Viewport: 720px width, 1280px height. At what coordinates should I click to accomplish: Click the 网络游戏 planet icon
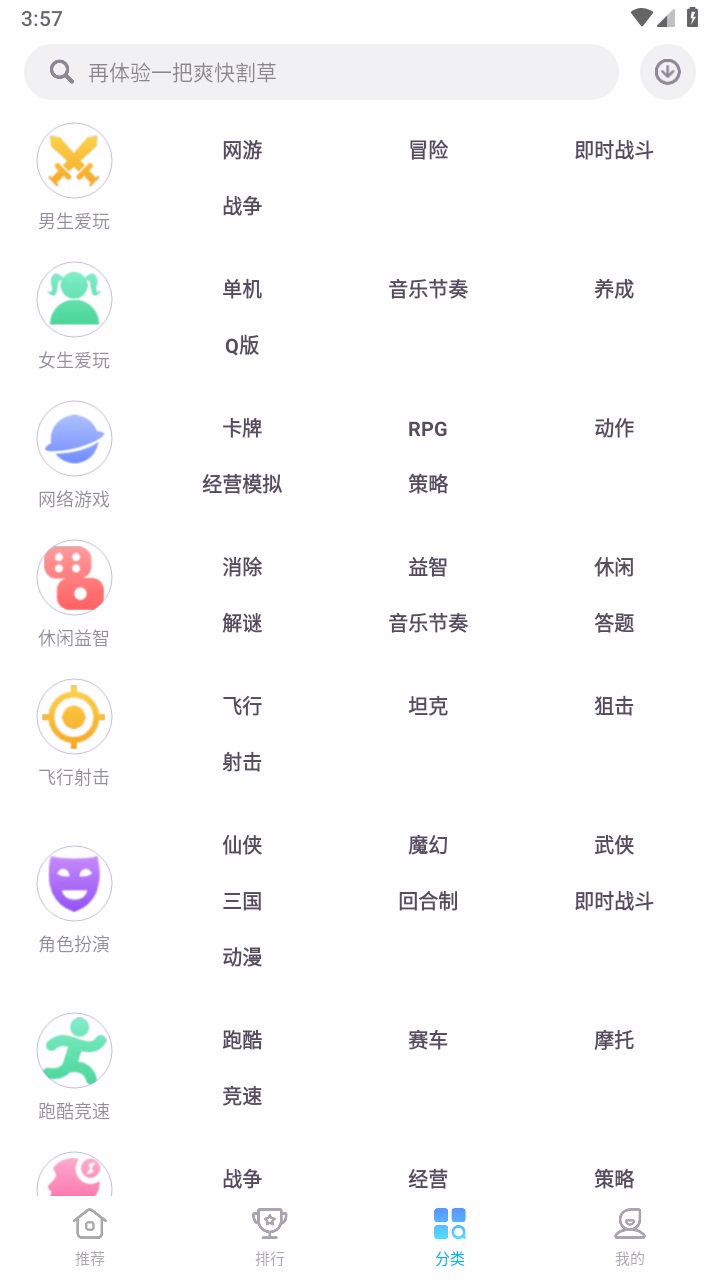point(74,437)
